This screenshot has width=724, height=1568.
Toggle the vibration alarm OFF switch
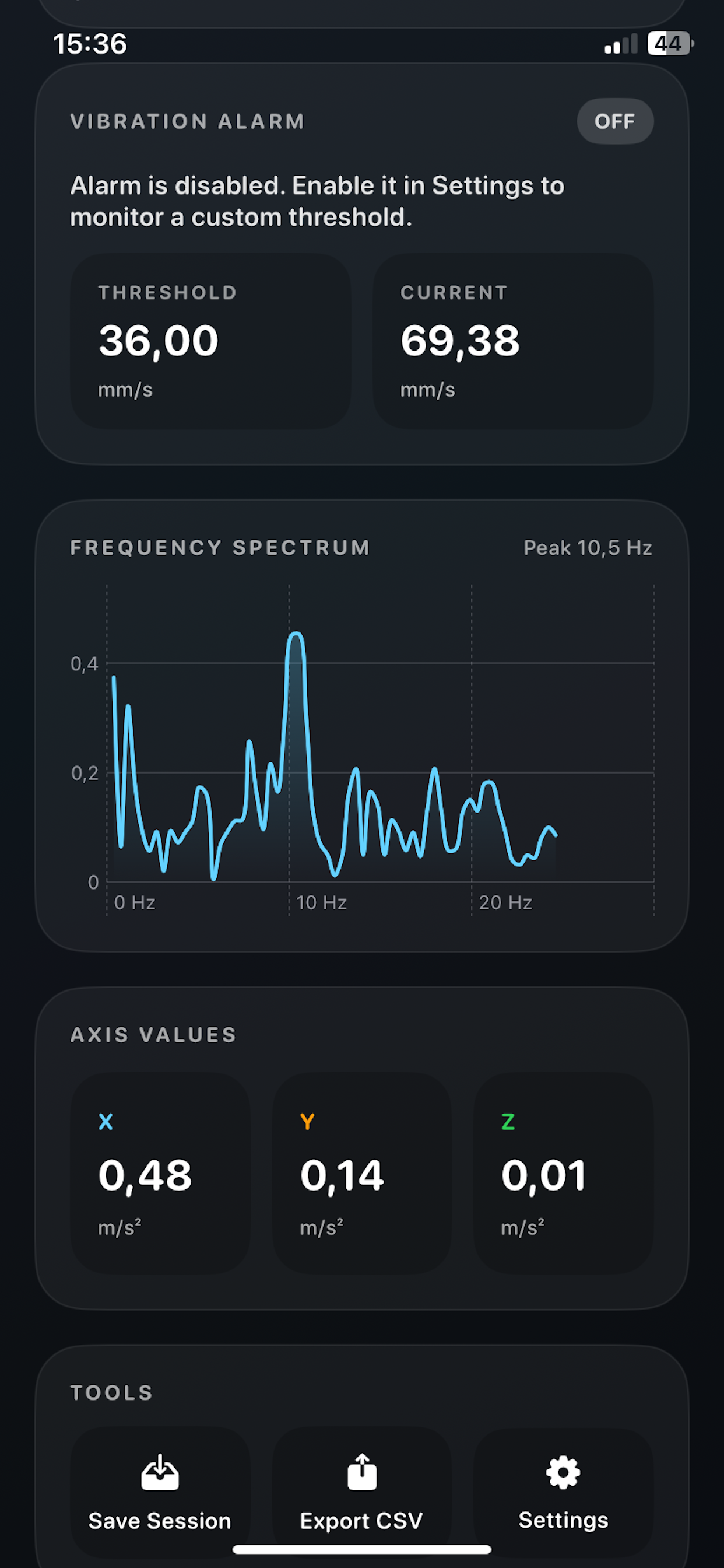615,121
